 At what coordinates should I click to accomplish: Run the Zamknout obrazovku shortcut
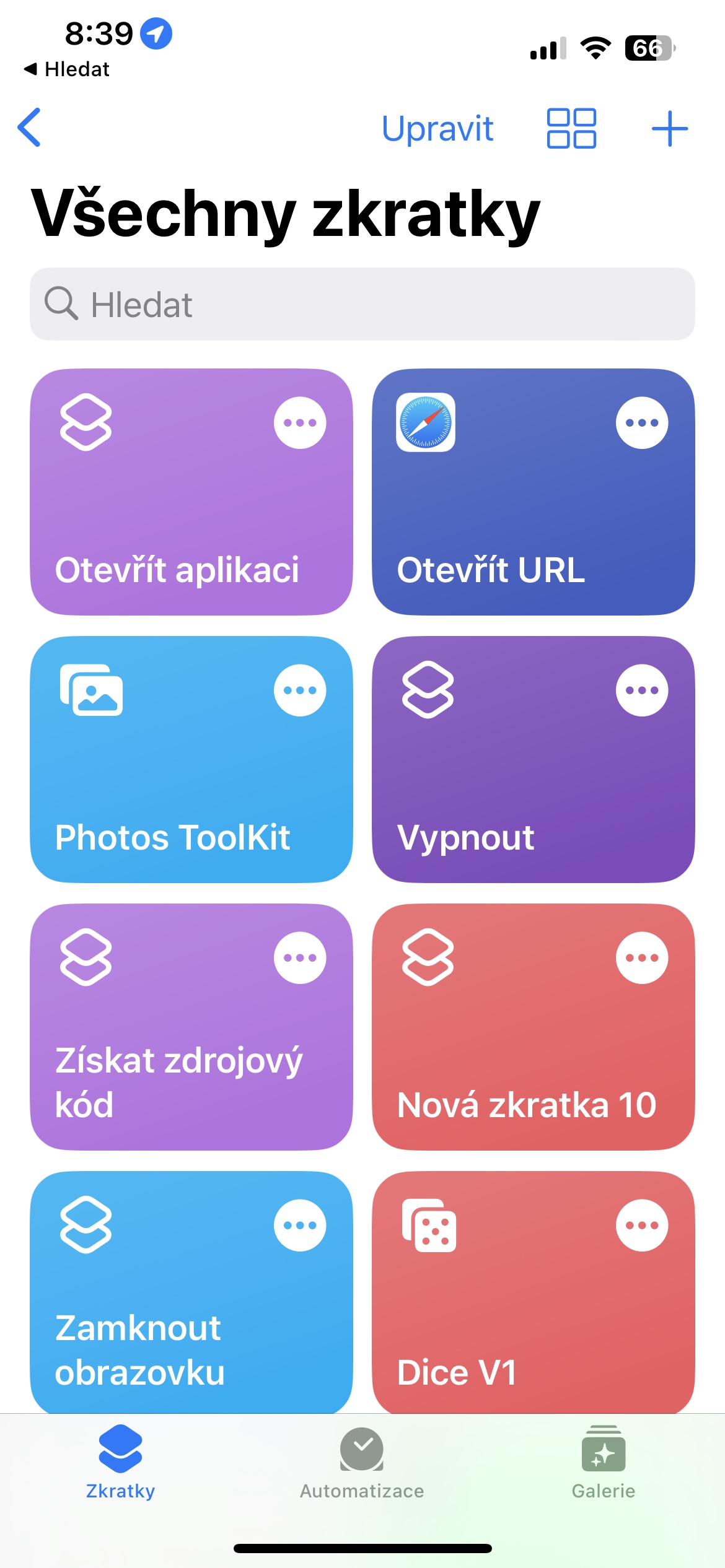coord(191,1292)
